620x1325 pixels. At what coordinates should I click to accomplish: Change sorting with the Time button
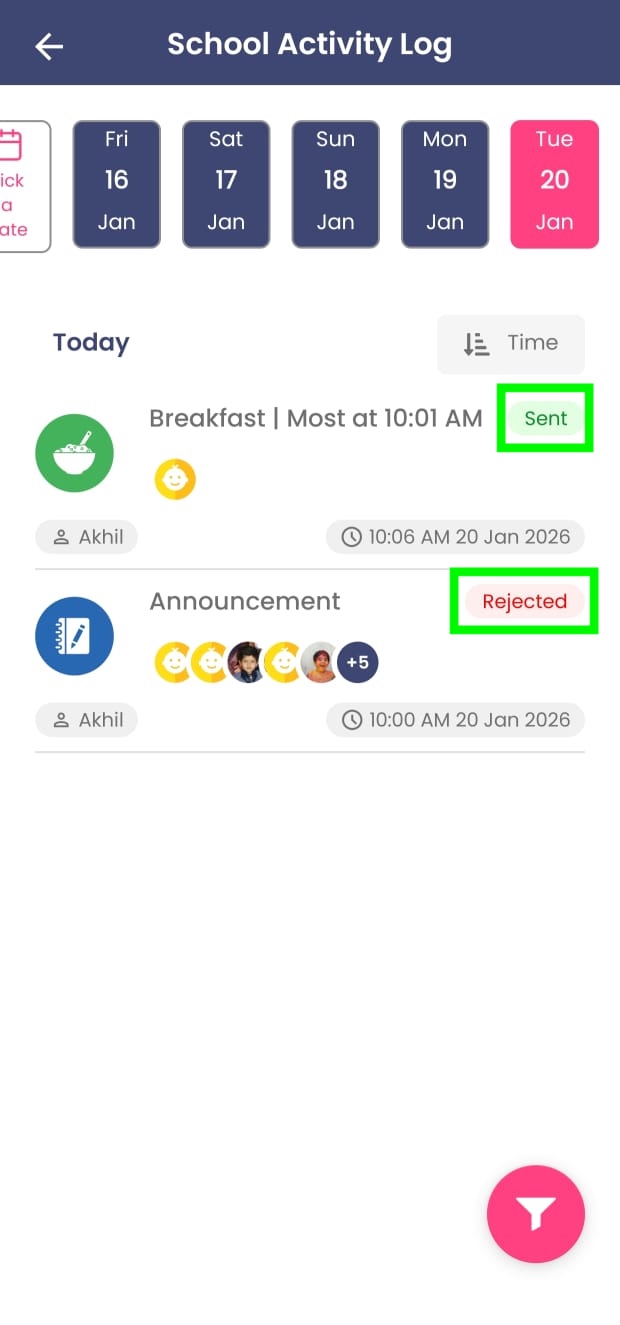click(511, 344)
